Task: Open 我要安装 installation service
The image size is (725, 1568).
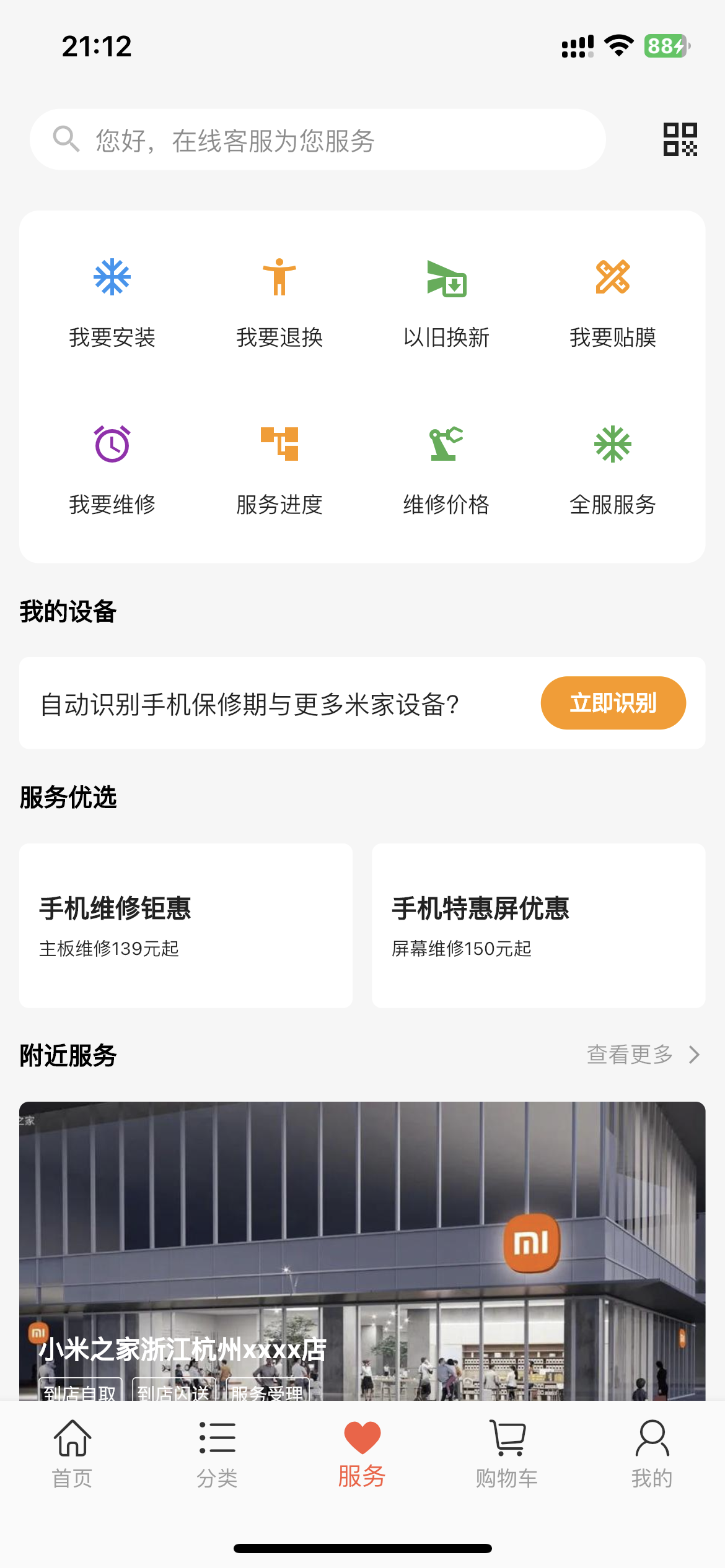Action: 112,303
